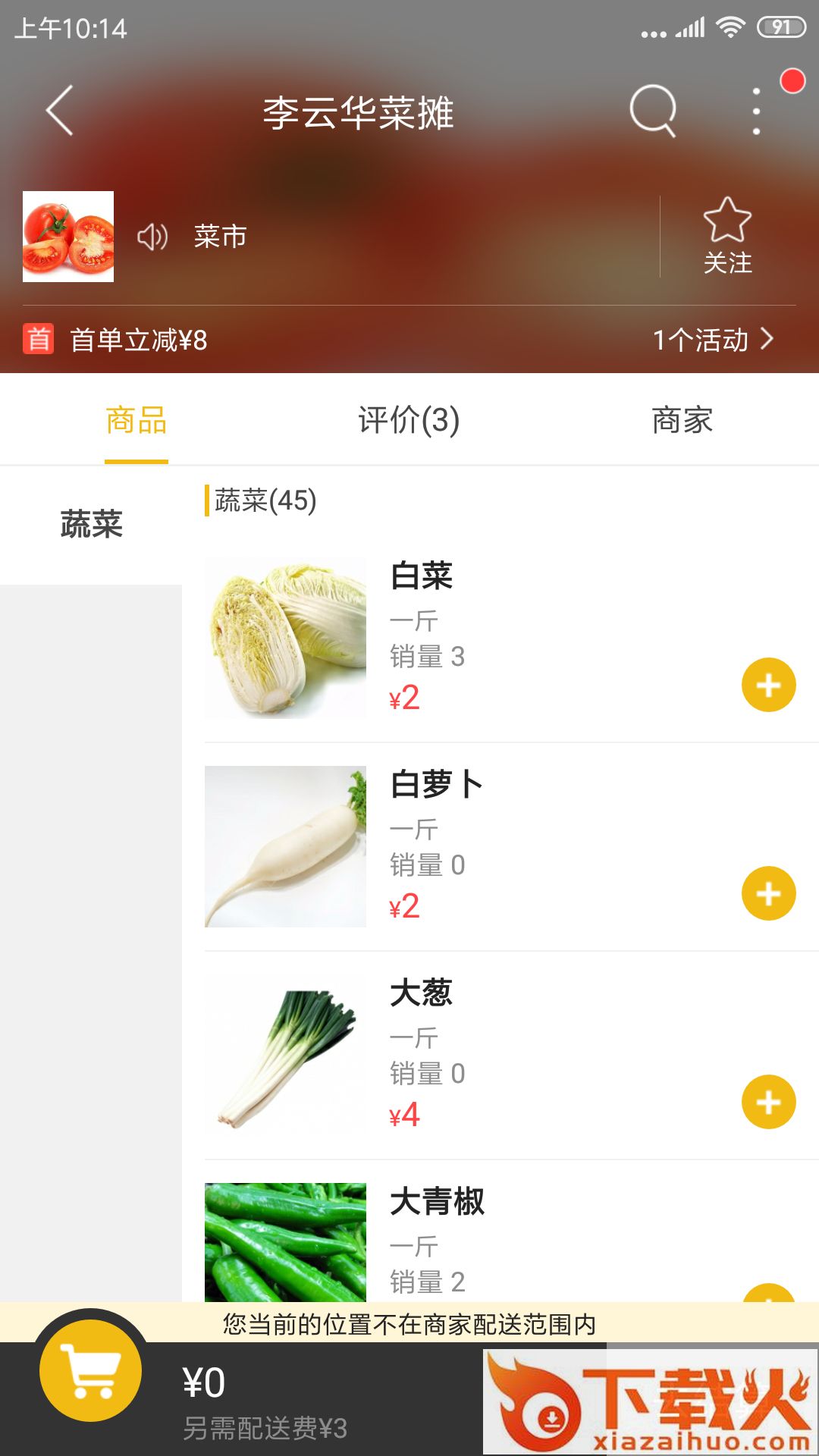Switch to the 商家 tab

[x=682, y=420]
